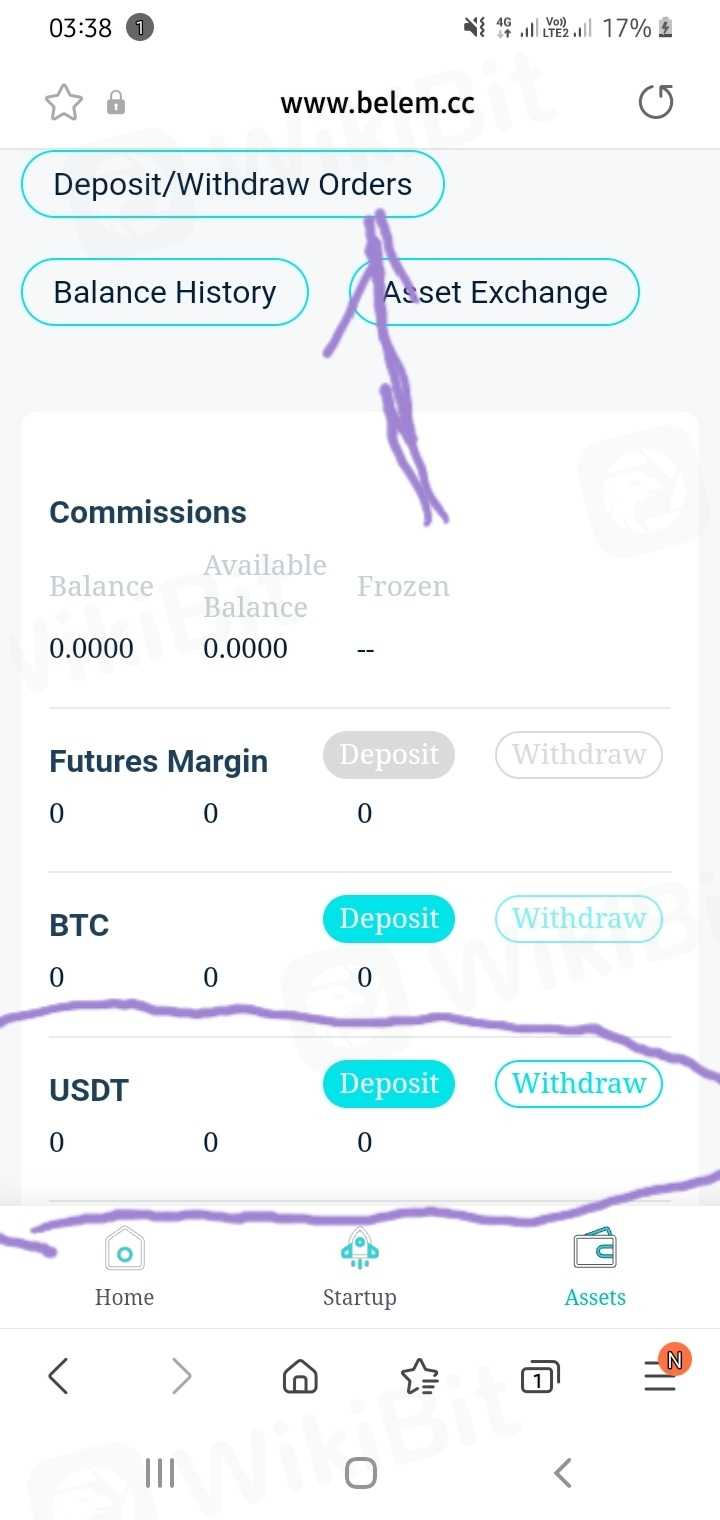The height and width of the screenshot is (1520, 720).
Task: Open the browser hamburger menu
Action: pyautogui.click(x=660, y=1378)
